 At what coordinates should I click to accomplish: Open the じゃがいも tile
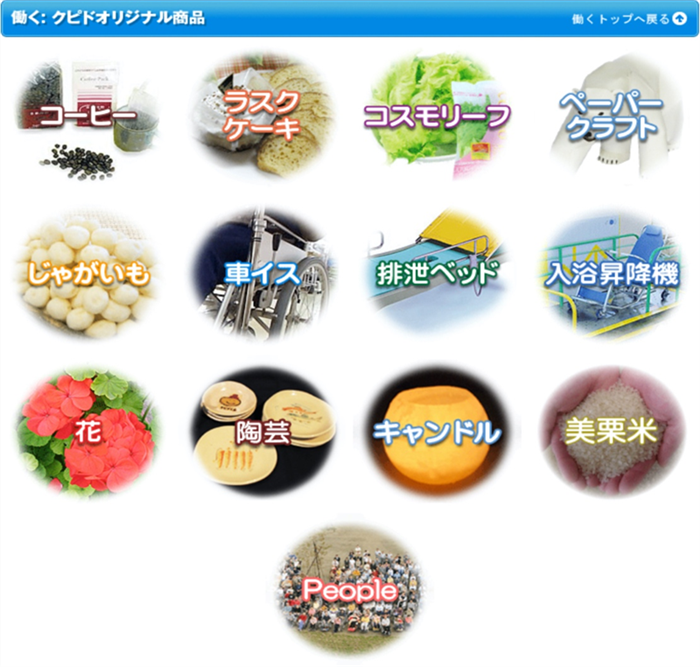pyautogui.click(x=87, y=273)
